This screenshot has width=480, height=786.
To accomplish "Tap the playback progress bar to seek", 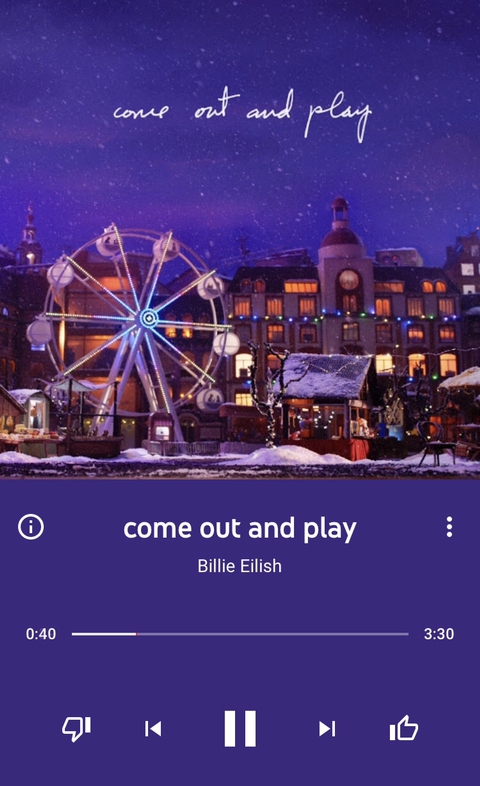I will [x=240, y=634].
